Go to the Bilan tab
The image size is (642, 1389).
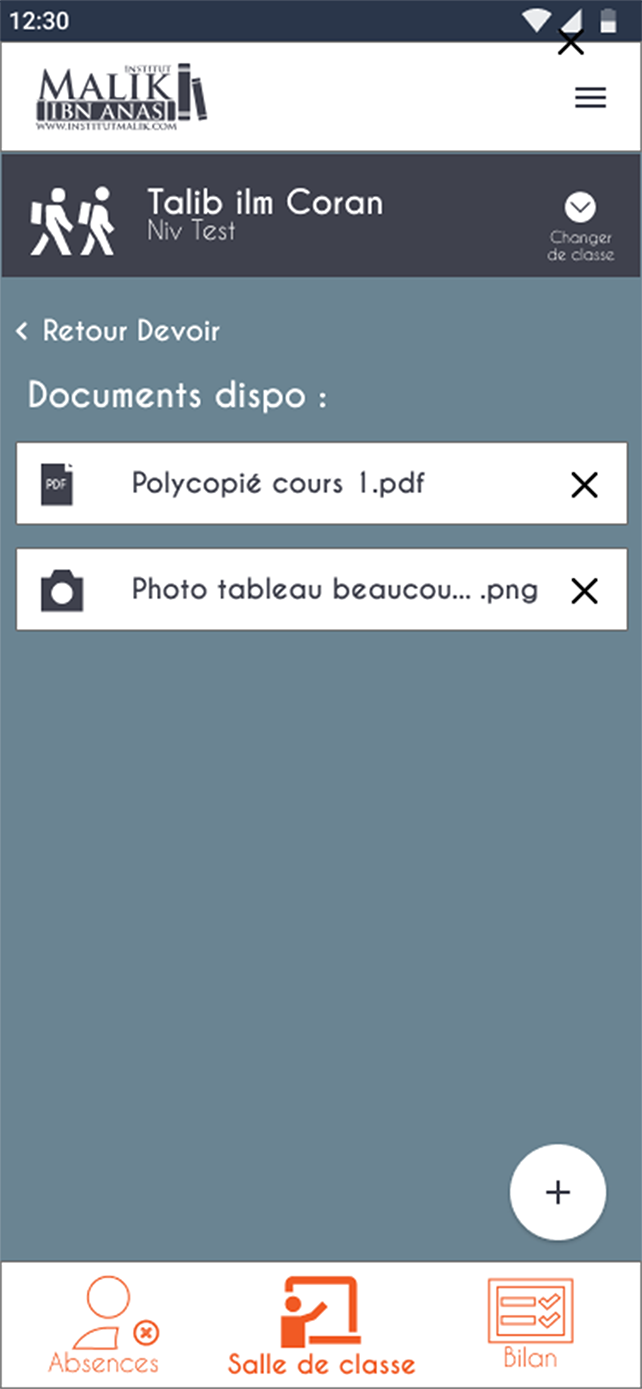pos(530,1324)
